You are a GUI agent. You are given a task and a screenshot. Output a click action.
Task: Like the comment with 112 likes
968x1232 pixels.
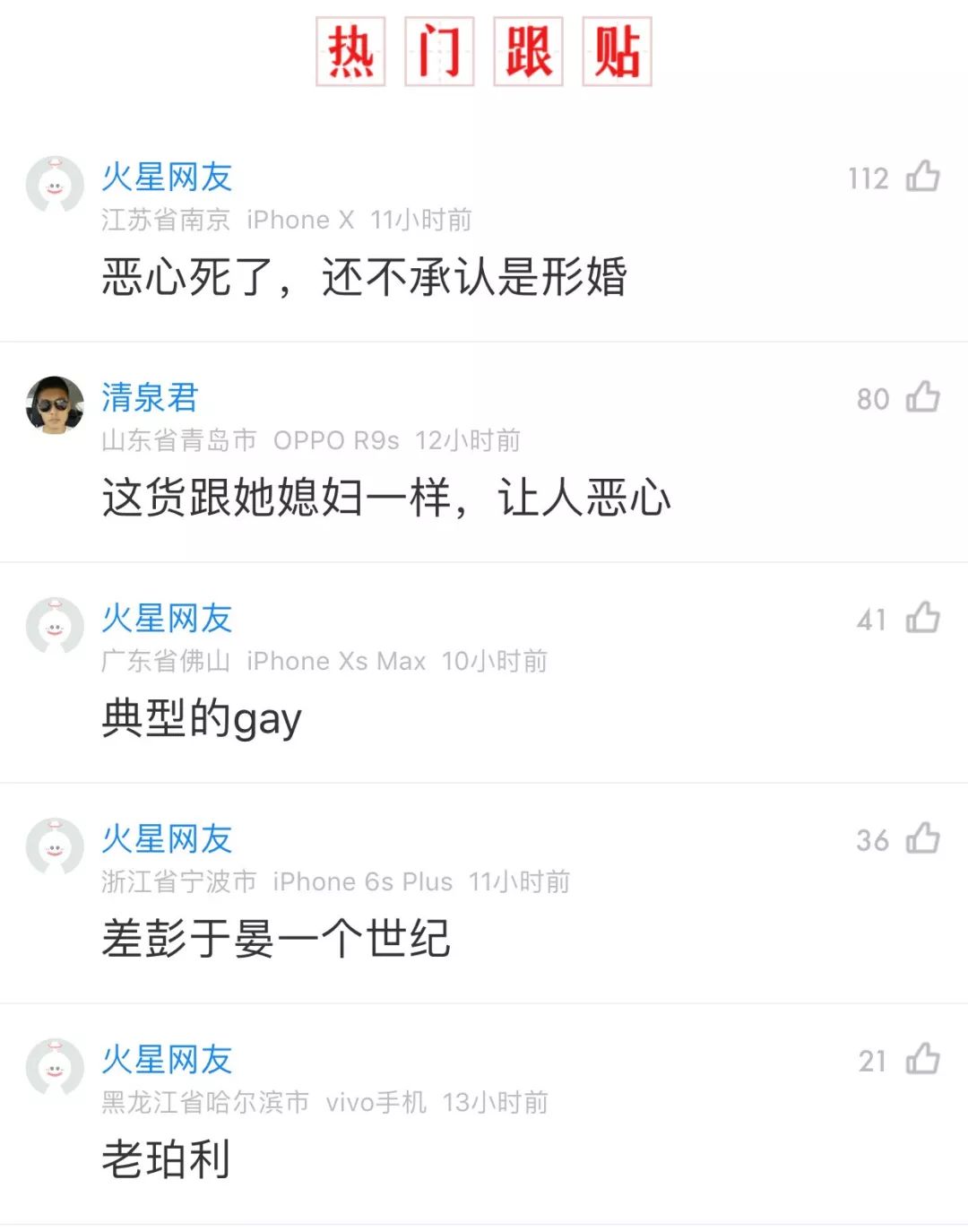922,177
